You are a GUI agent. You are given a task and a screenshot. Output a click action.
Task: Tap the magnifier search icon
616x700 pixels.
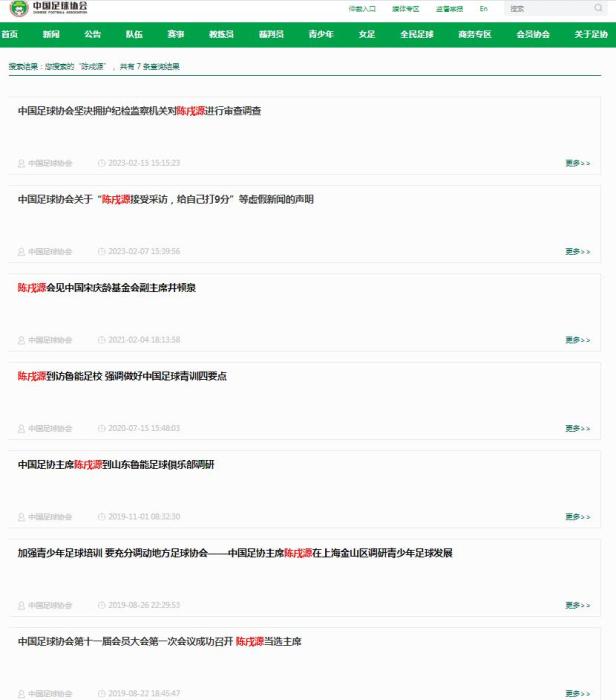(x=598, y=8)
